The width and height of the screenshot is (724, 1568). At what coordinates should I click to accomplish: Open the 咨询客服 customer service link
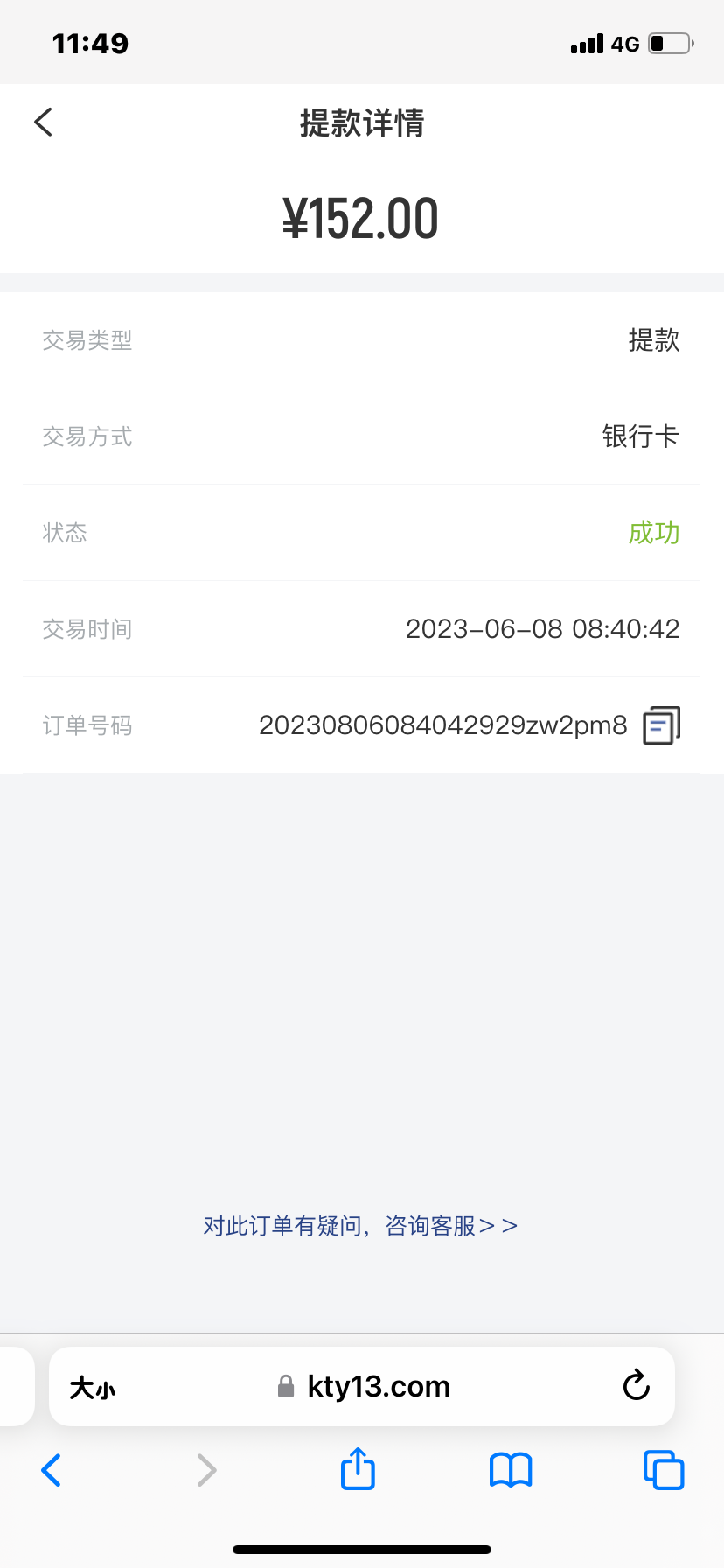(361, 1226)
